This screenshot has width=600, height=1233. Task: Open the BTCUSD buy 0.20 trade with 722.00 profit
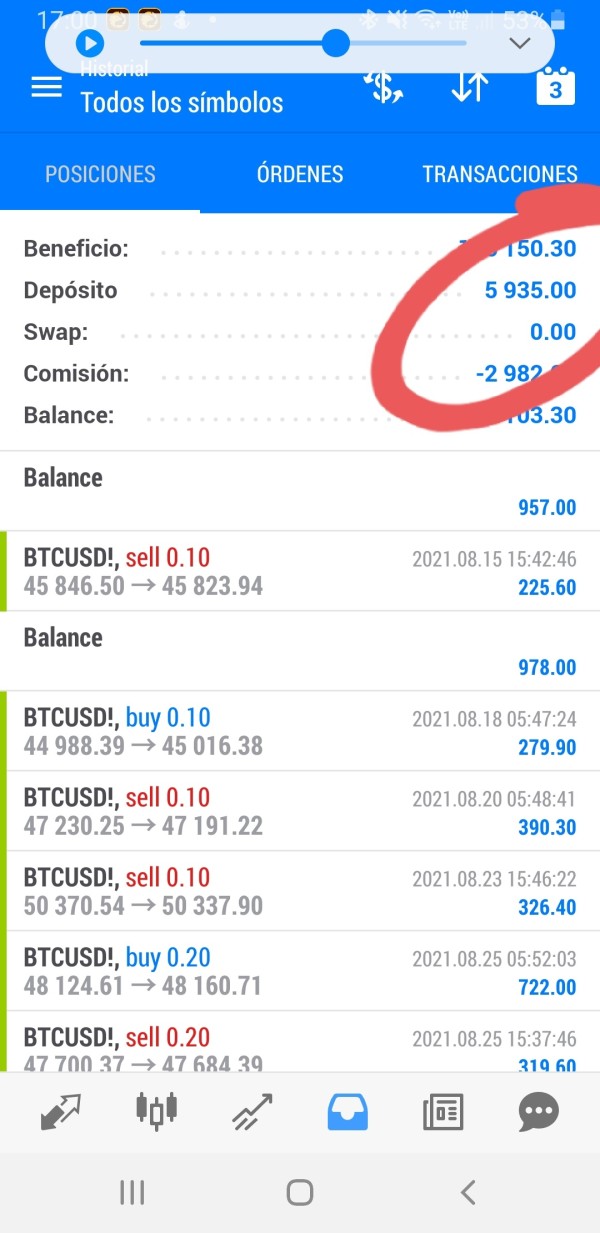(x=300, y=972)
